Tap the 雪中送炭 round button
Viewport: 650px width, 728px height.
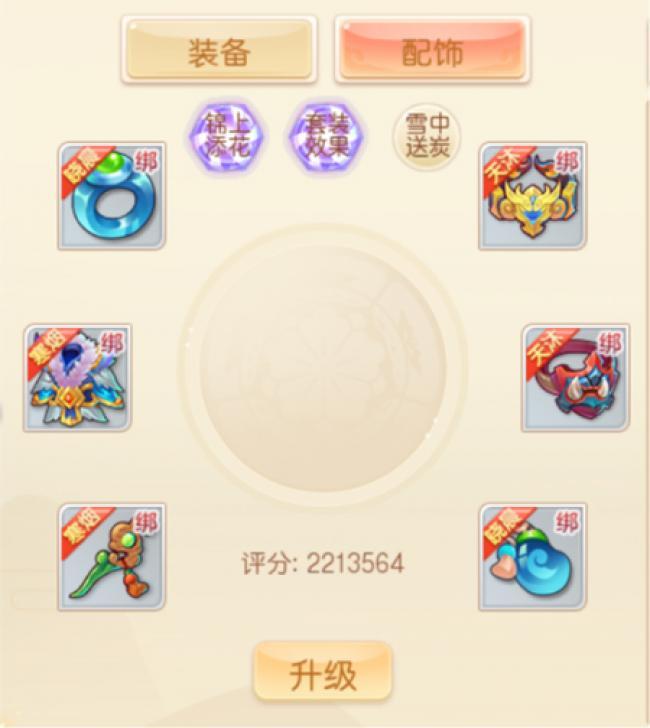[425, 135]
